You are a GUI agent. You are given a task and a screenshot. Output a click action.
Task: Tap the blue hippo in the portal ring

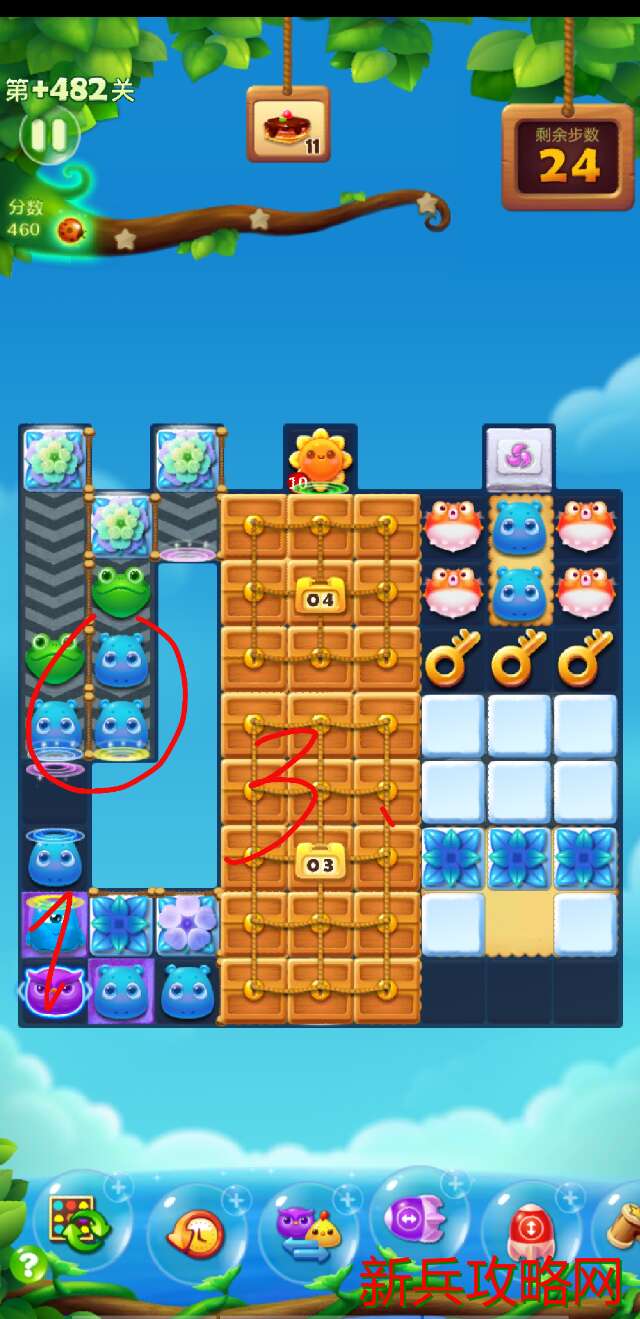click(54, 857)
